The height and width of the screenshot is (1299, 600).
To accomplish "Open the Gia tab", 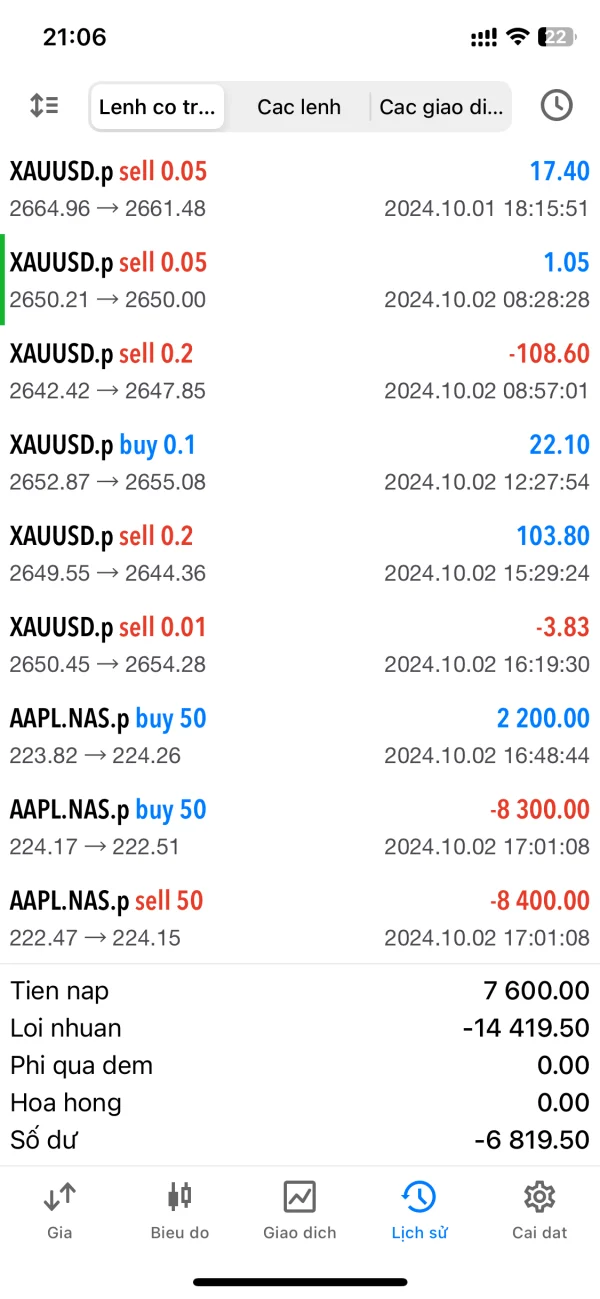I will point(60,1209).
